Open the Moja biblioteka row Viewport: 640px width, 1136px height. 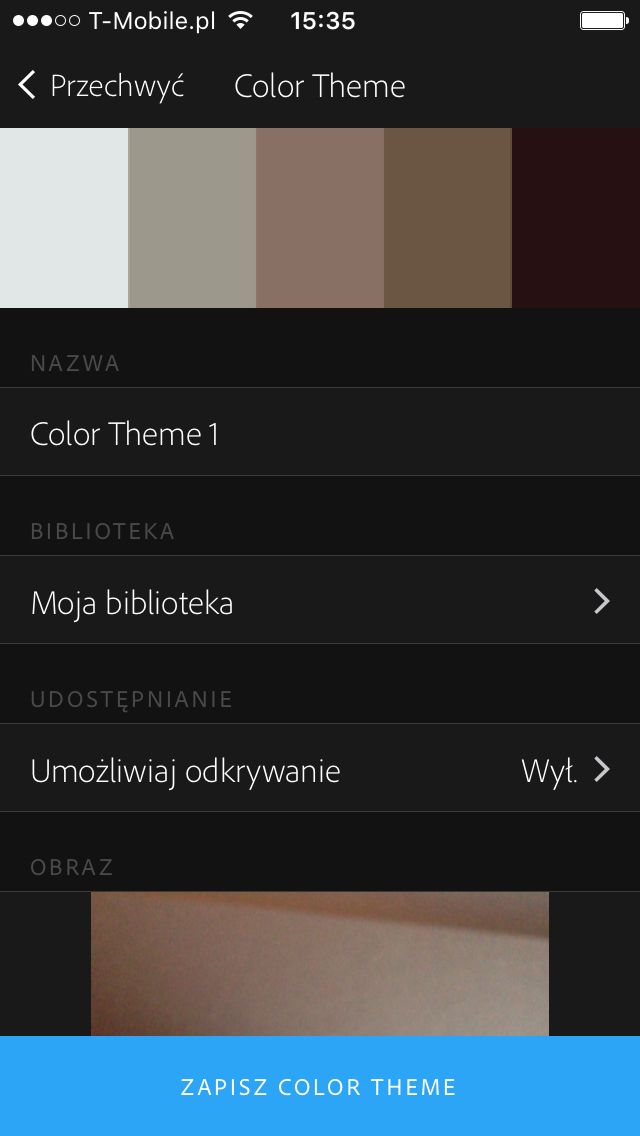(x=320, y=600)
